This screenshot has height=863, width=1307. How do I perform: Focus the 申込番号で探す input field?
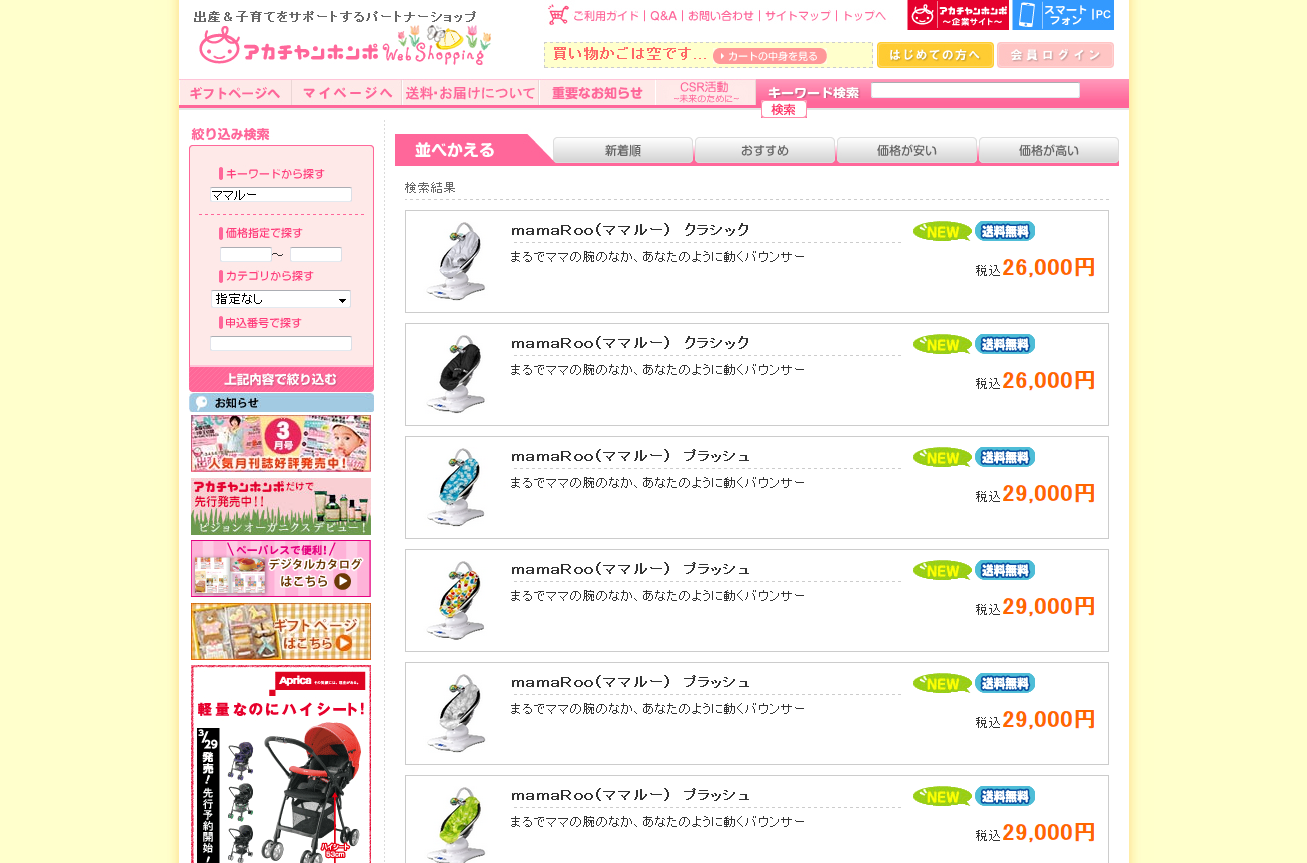pyautogui.click(x=281, y=343)
